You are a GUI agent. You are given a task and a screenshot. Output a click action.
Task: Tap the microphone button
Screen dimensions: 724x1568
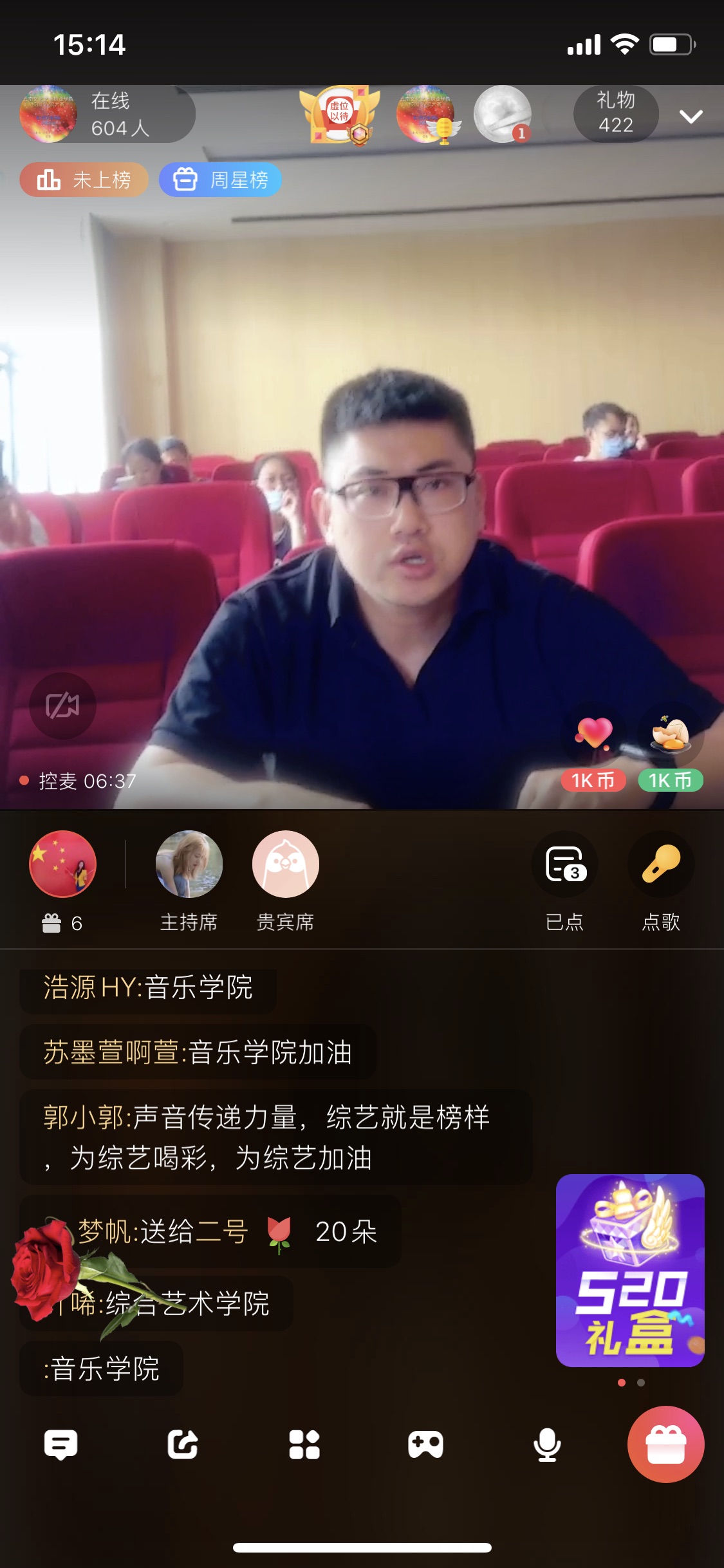click(x=547, y=1444)
